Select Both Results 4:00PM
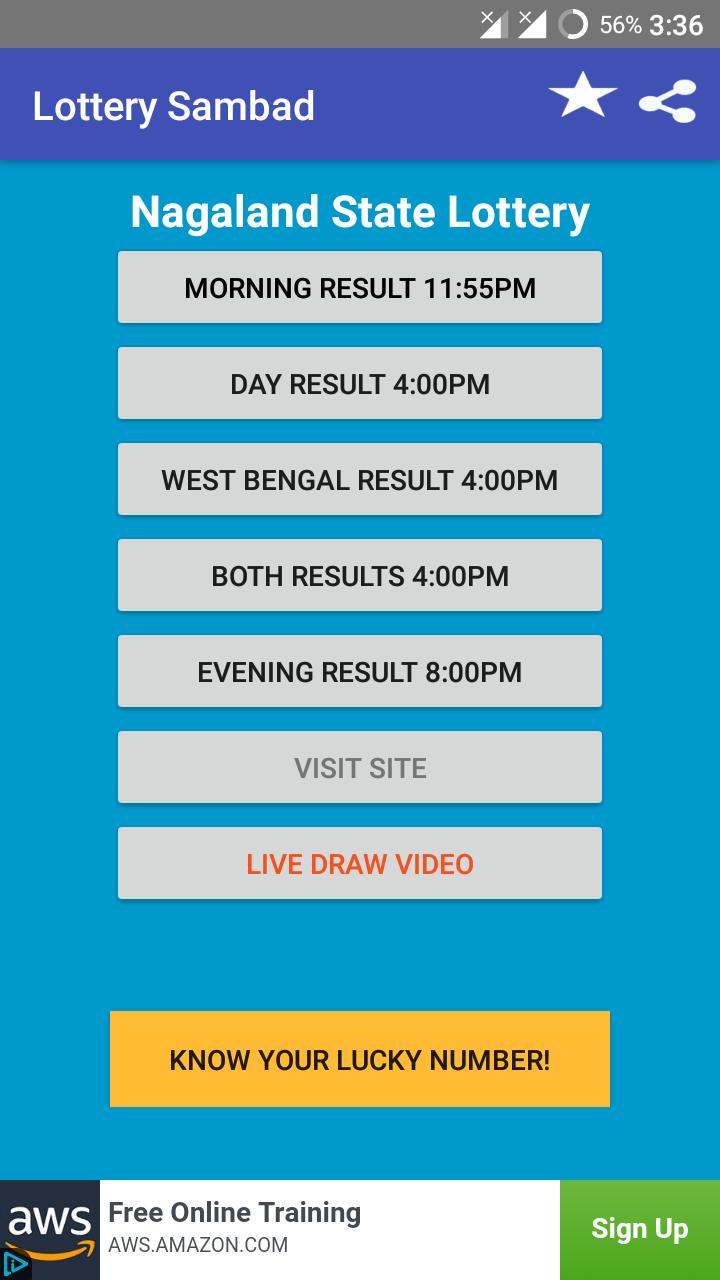This screenshot has width=720, height=1280. pos(360,575)
